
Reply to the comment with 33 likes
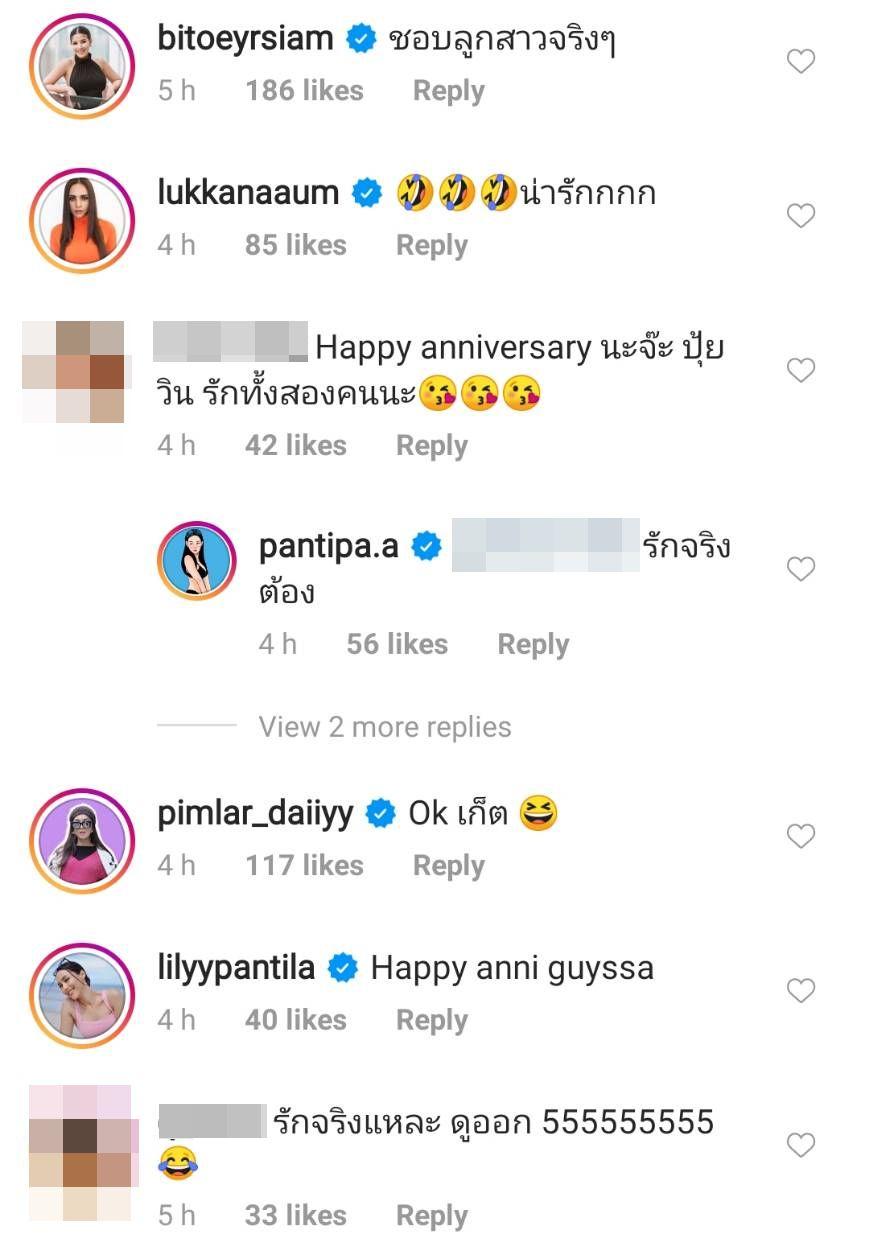(x=431, y=1215)
